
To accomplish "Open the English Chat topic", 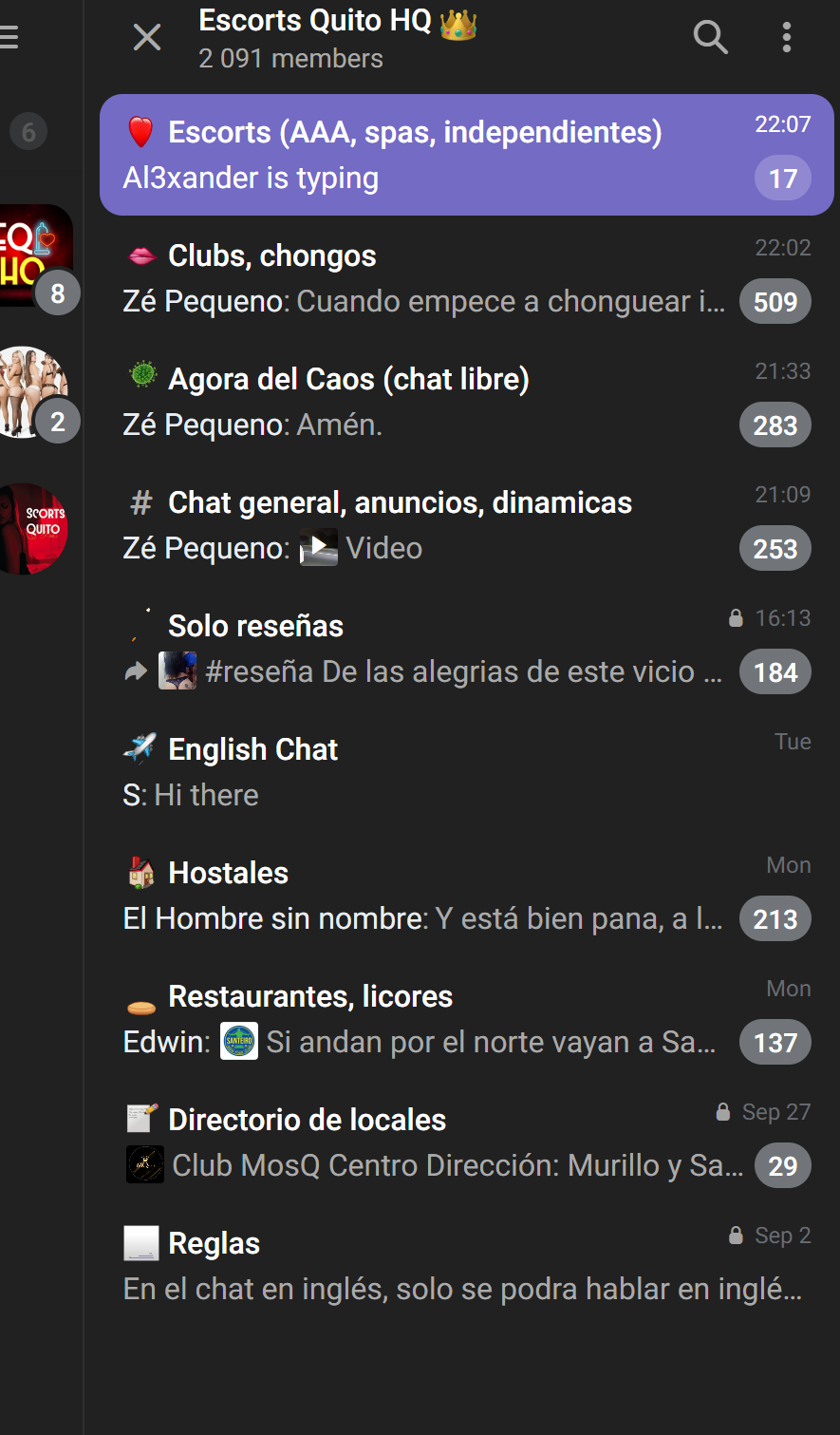I will [467, 772].
